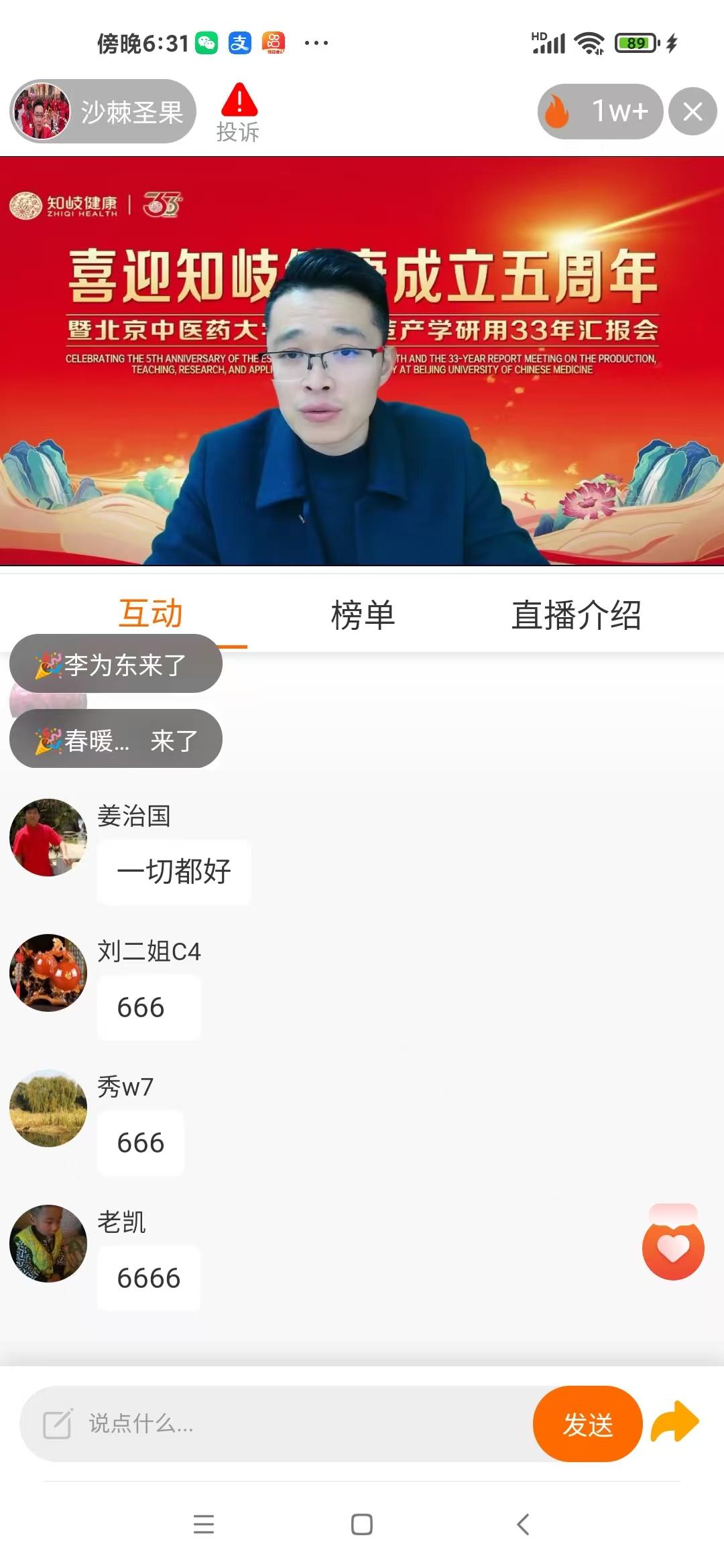Switch to the 榜单 tab
Screen dimensions: 724x1568
tap(363, 614)
